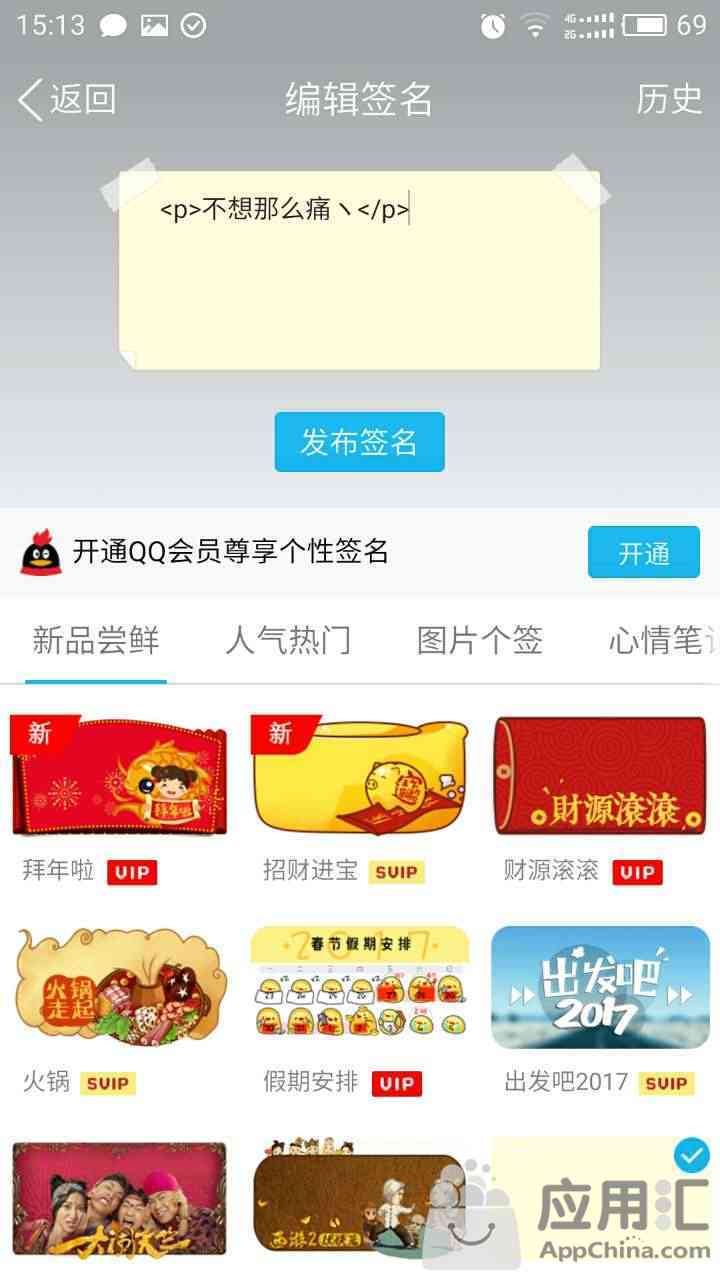Edit the signature text note field
Image resolution: width=720 pixels, height=1280 pixels.
(360, 270)
